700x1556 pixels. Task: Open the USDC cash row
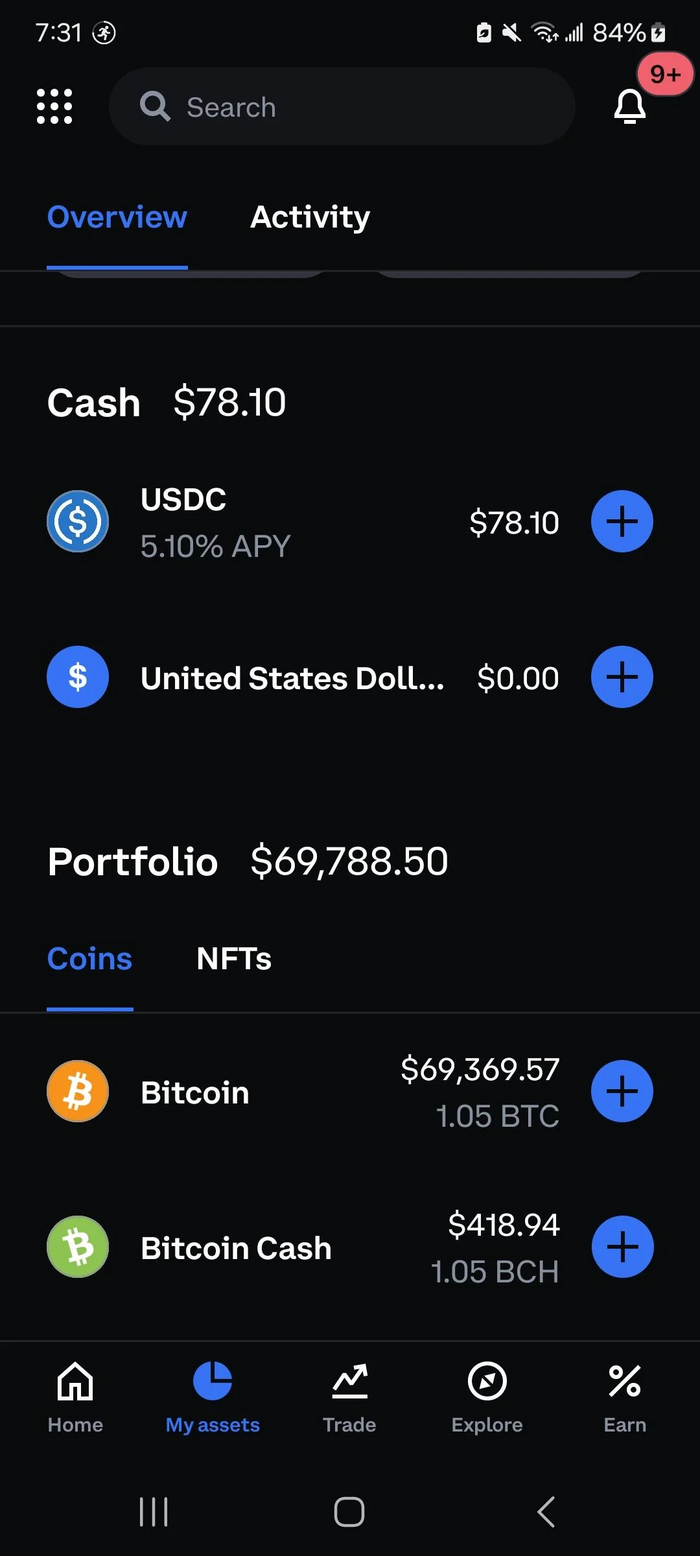[x=300, y=522]
